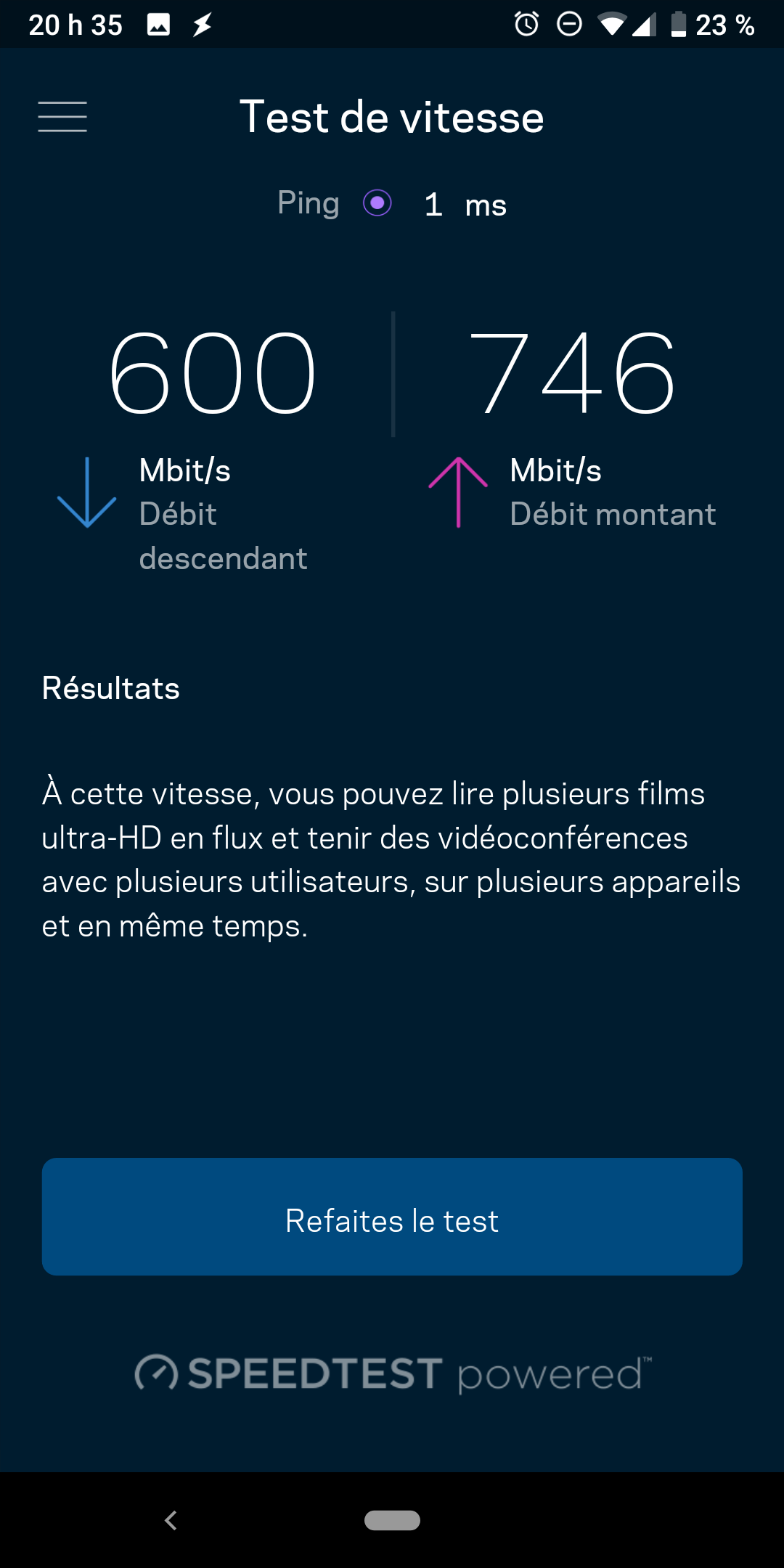Go back using the system back arrow
The width and height of the screenshot is (784, 1568).
pyautogui.click(x=171, y=1520)
